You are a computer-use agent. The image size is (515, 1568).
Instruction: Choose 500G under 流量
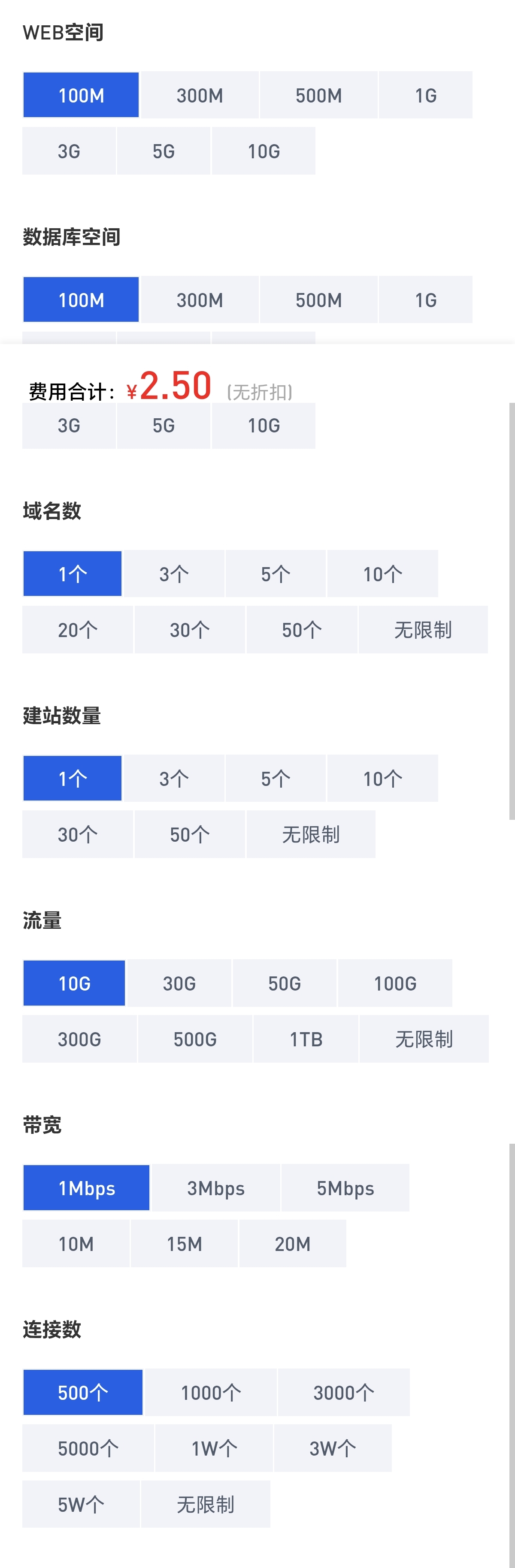(x=195, y=1039)
